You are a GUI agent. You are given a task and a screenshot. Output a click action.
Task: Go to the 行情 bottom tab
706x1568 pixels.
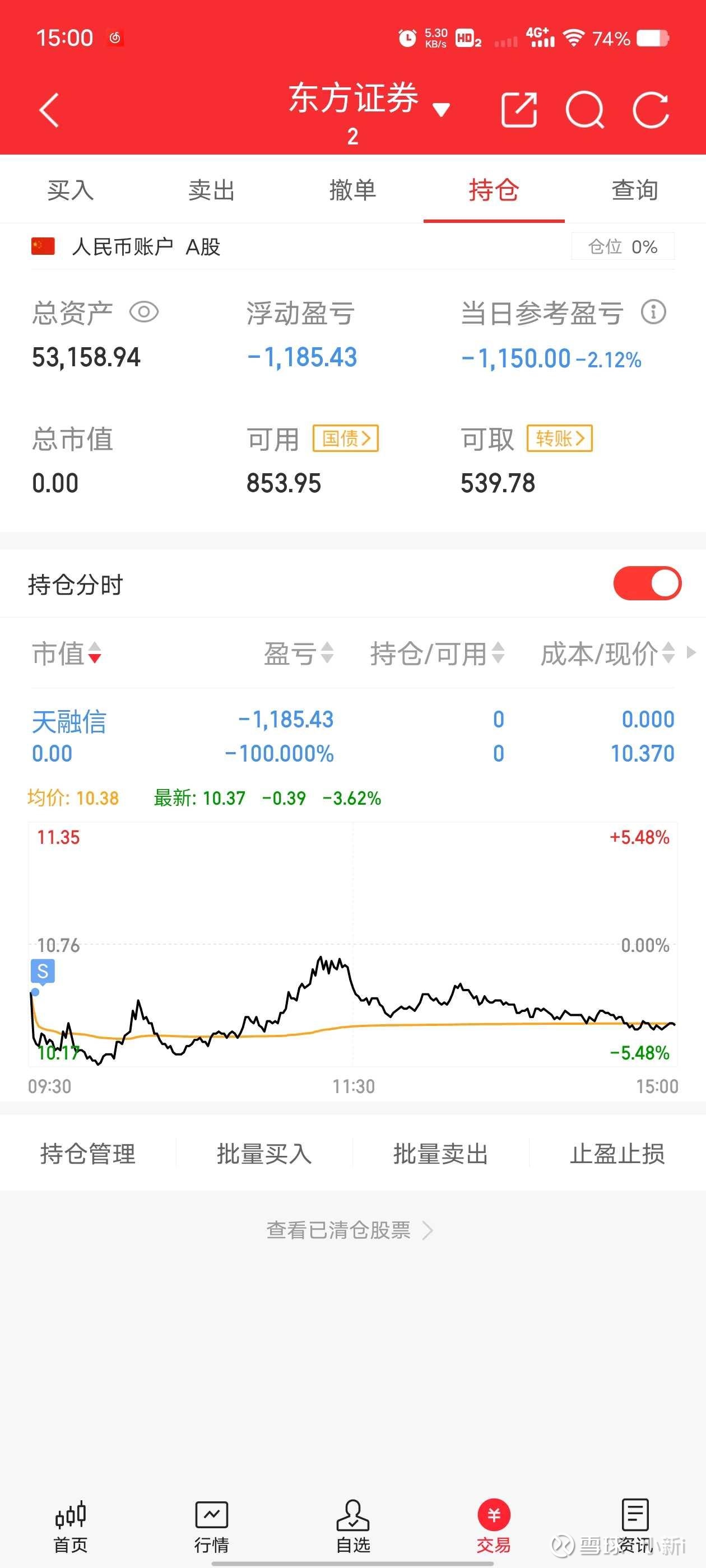[x=211, y=1527]
